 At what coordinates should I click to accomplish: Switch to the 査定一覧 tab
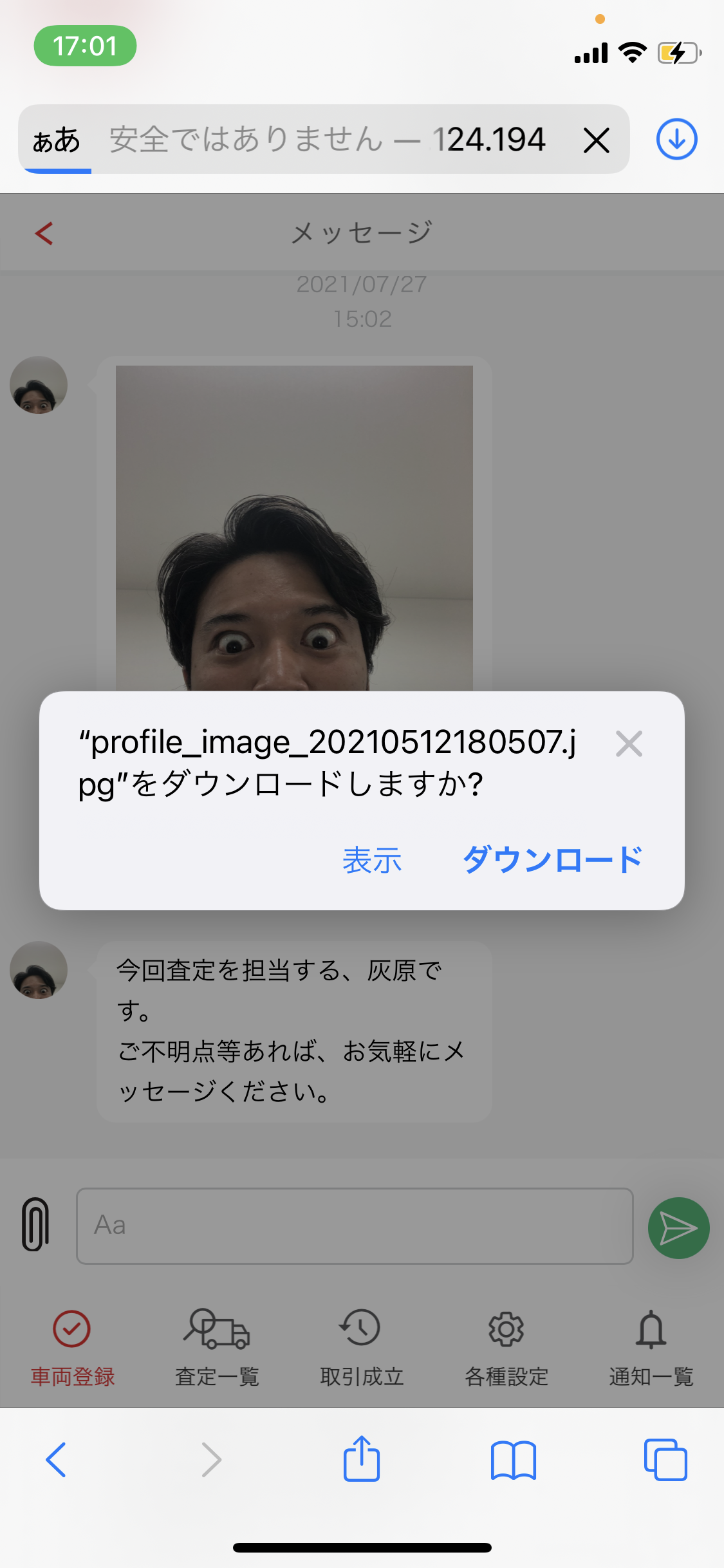[x=217, y=1348]
